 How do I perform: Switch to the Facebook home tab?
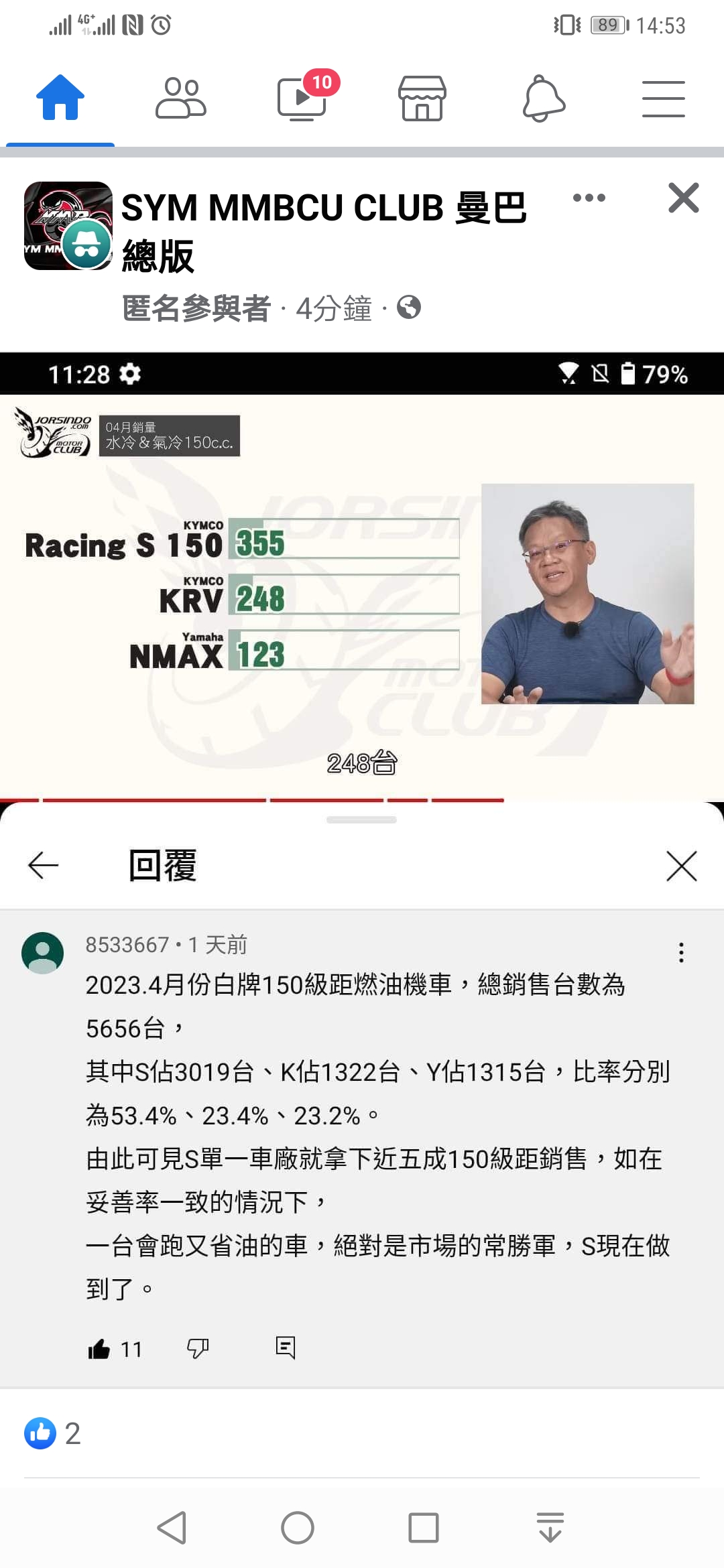(60, 98)
